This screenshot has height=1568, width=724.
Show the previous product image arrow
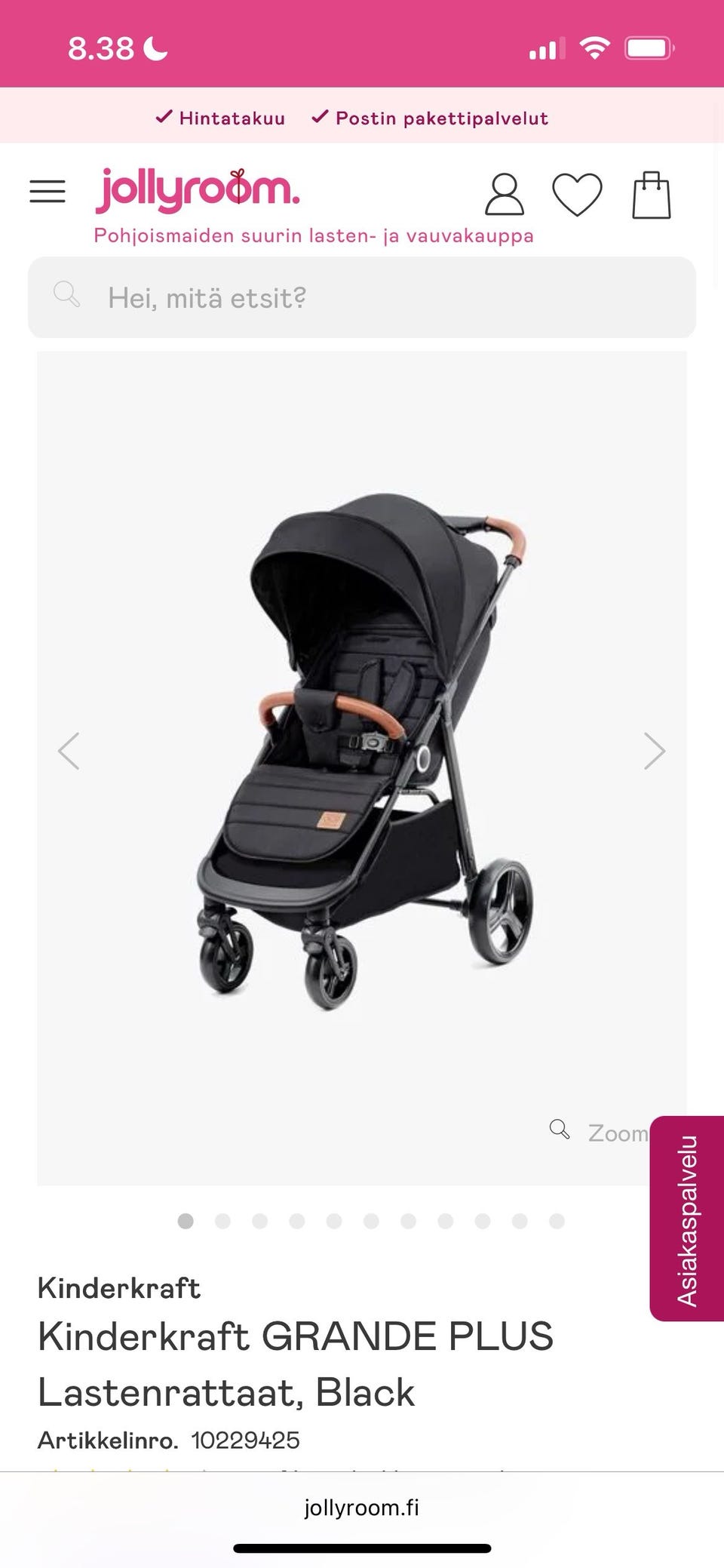click(x=69, y=751)
